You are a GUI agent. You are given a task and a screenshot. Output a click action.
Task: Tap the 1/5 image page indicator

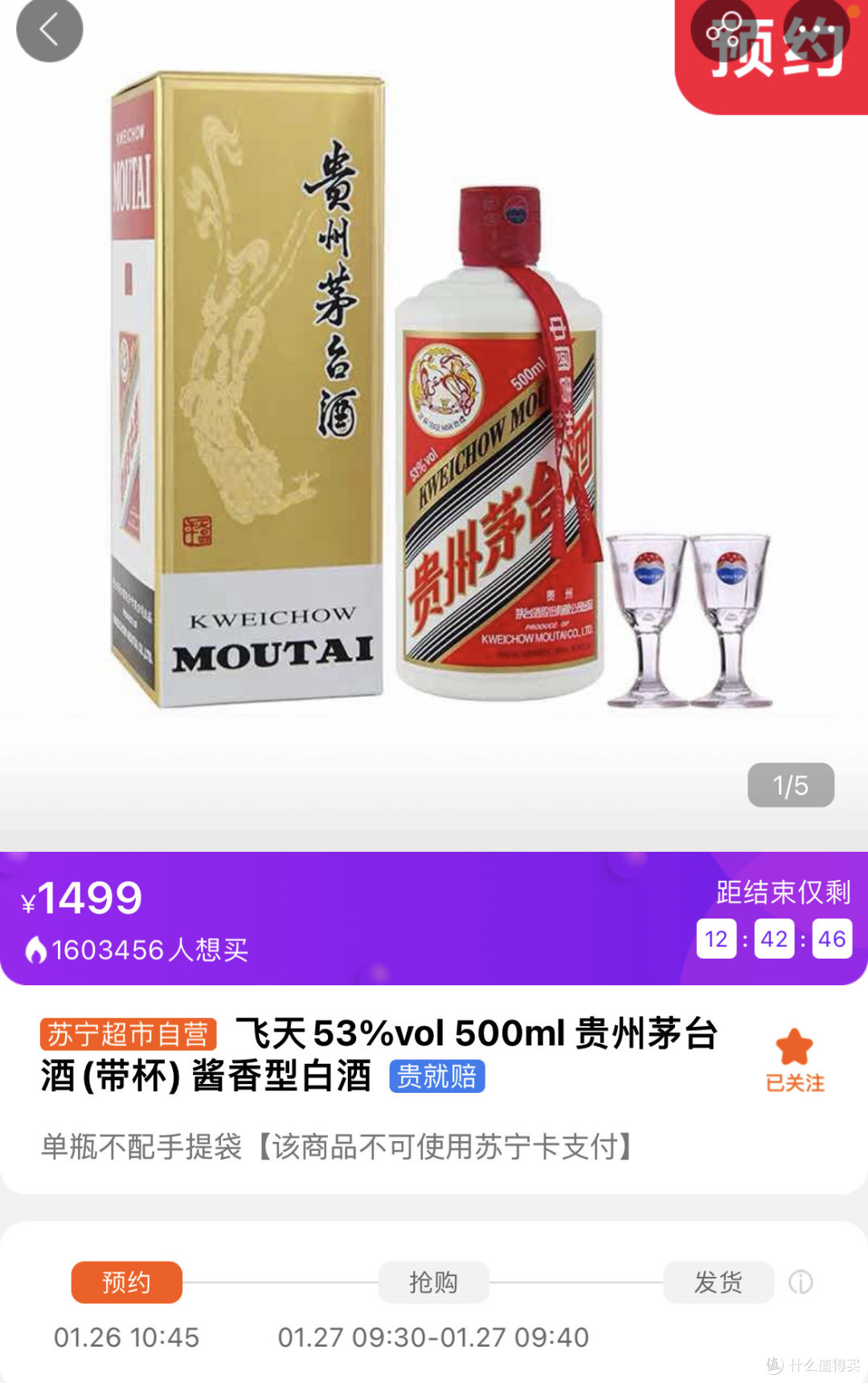point(790,785)
